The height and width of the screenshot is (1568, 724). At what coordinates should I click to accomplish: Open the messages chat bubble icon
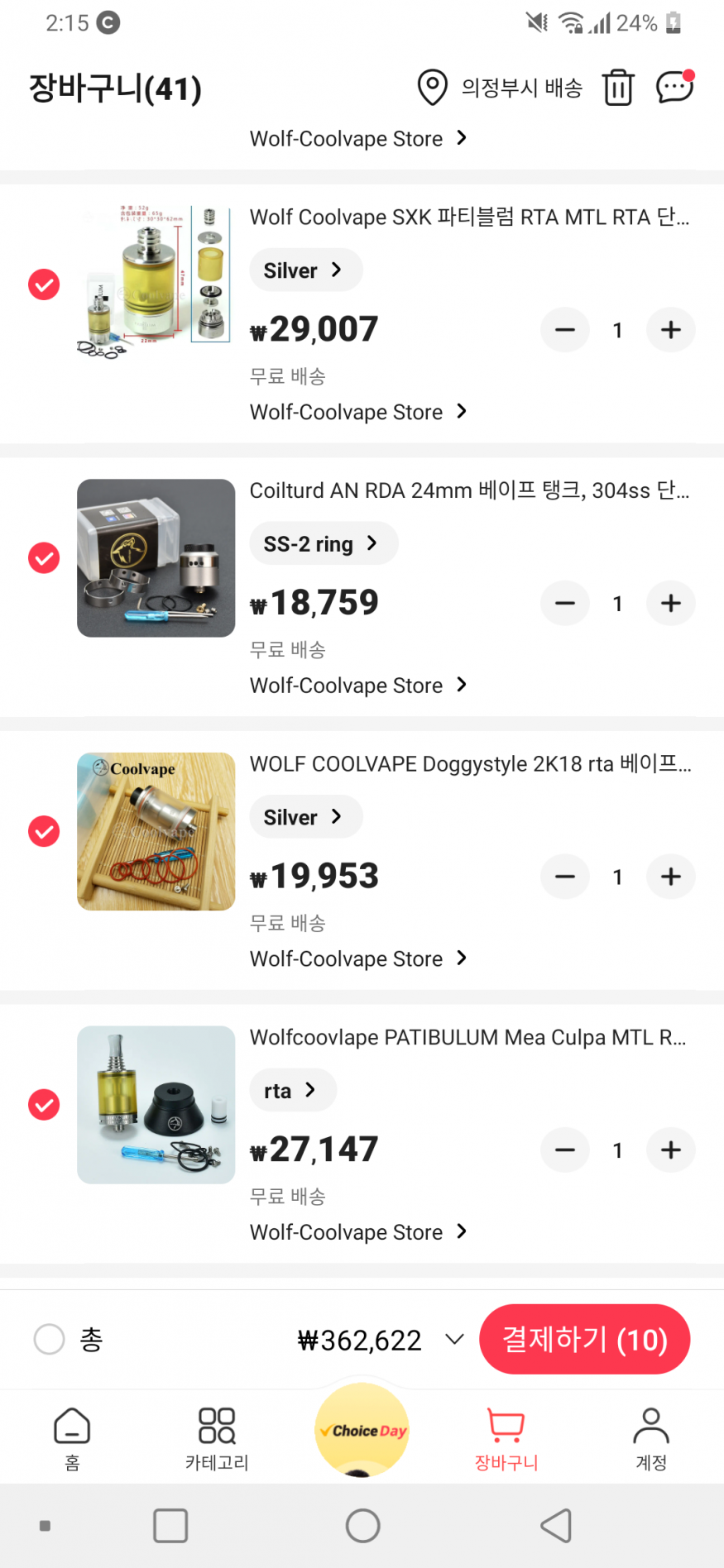674,87
